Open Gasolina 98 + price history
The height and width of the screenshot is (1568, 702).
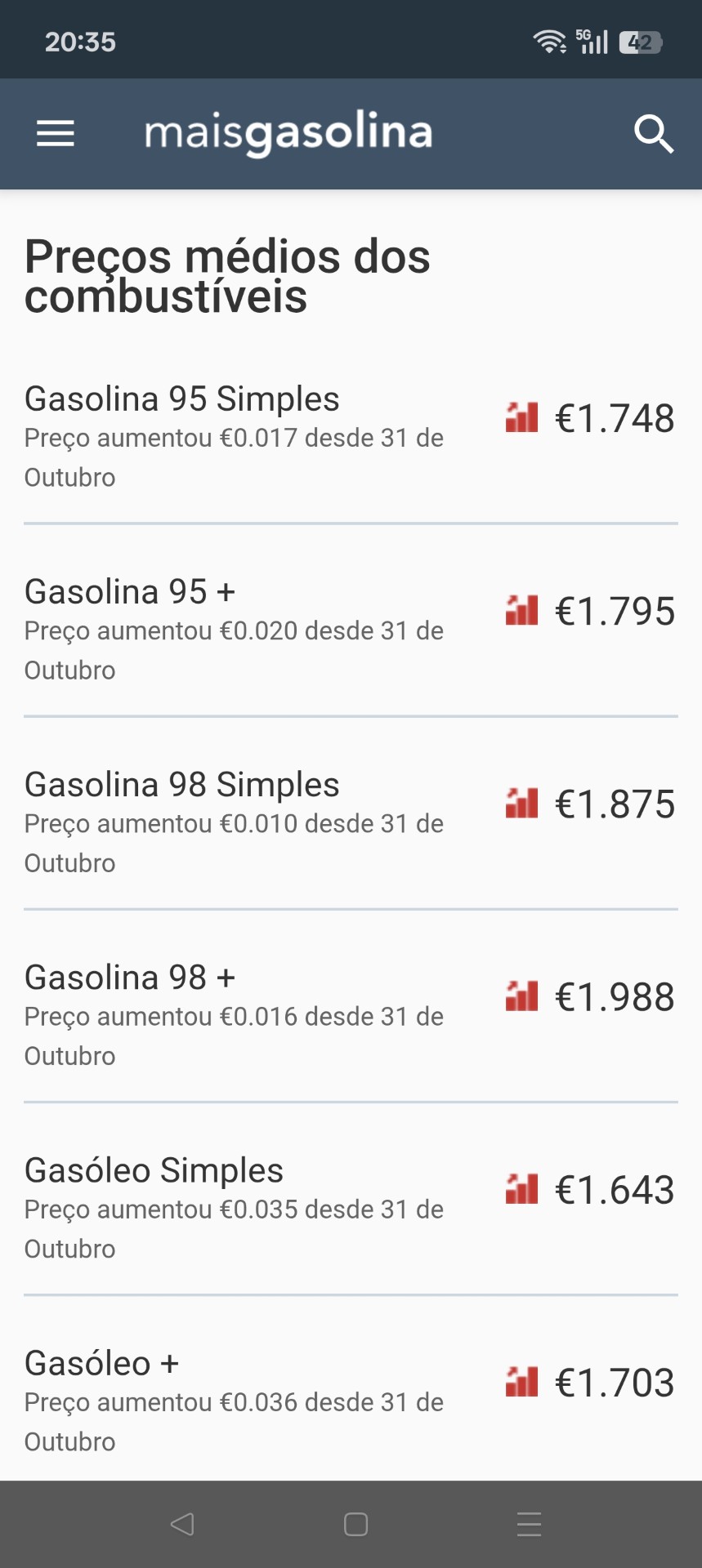[350, 1014]
